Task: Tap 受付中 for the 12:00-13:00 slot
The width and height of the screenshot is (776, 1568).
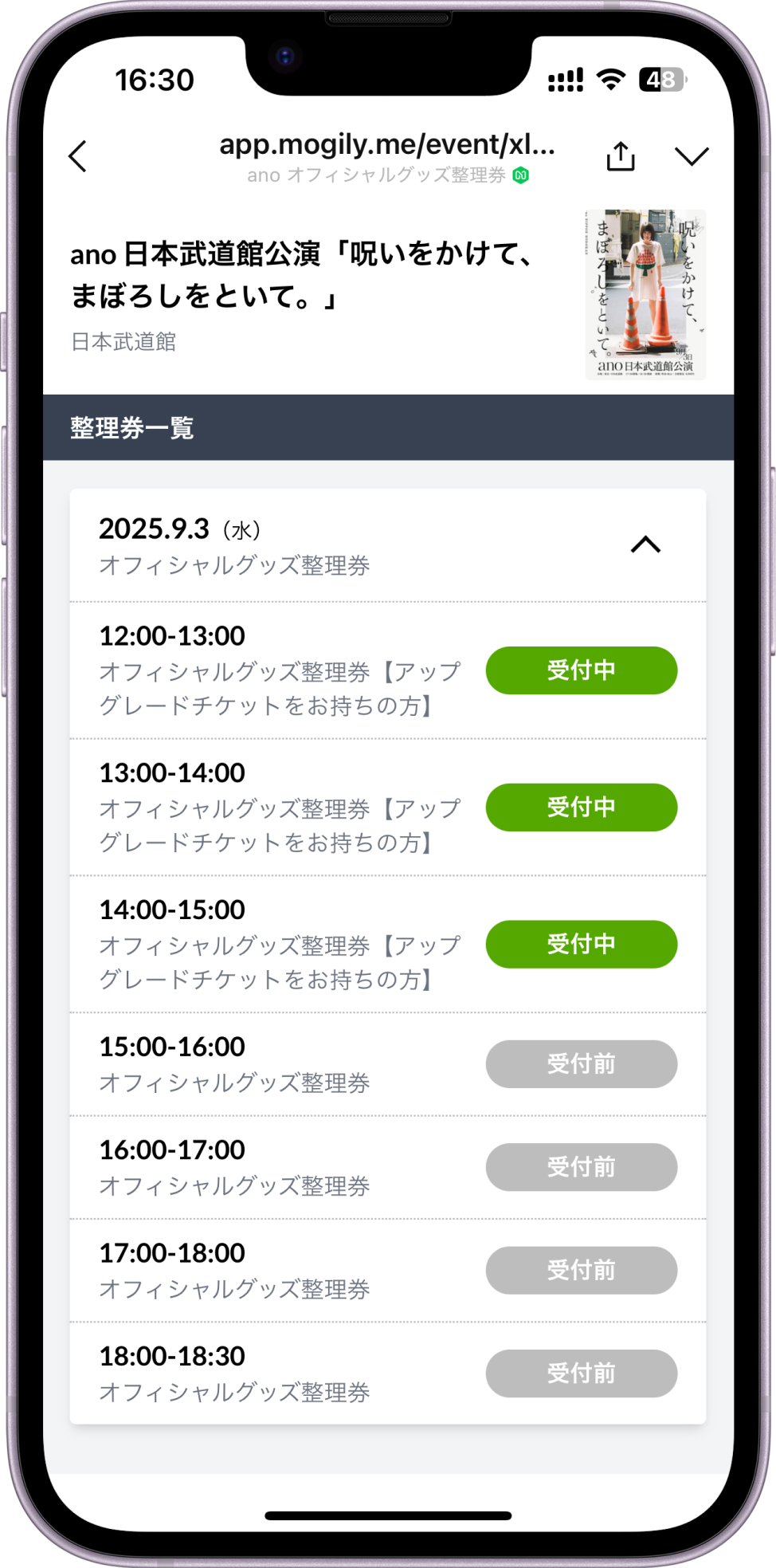Action: click(582, 670)
